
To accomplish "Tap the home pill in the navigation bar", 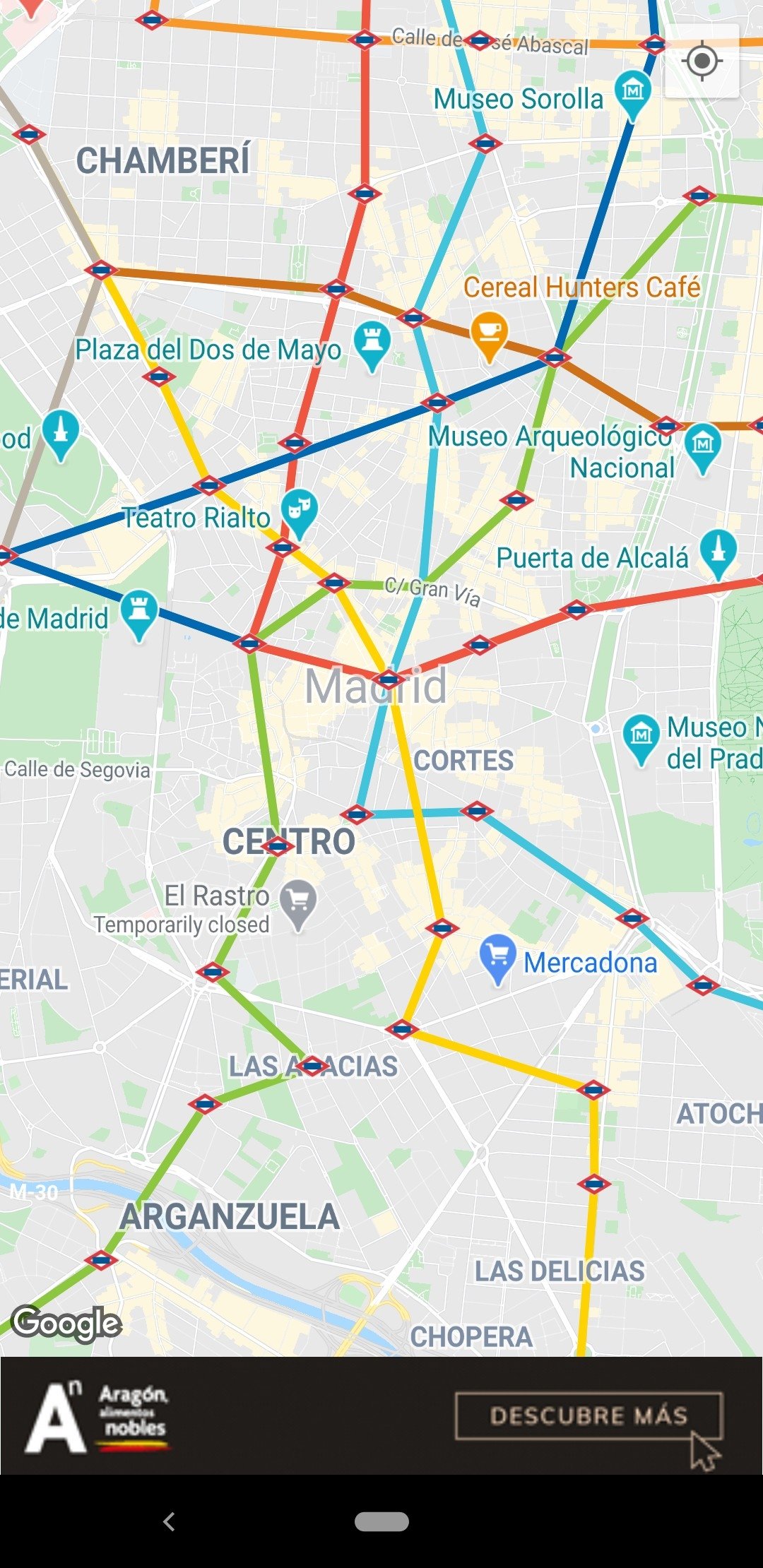I will tap(381, 1521).
